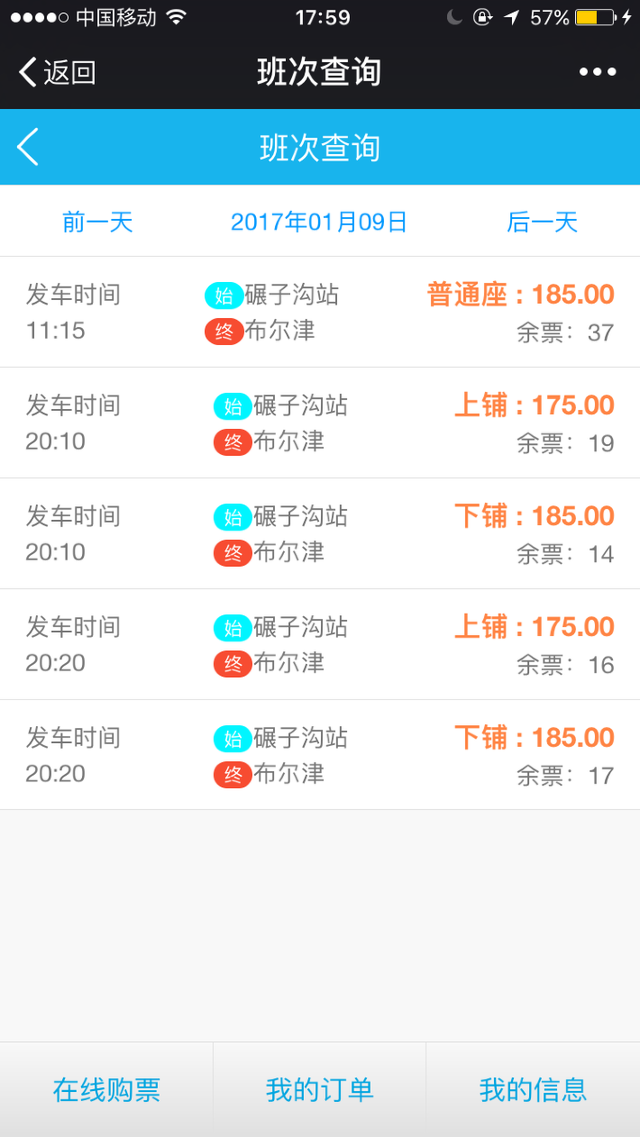Choose the 20:10 下铺 185.00 trip
This screenshot has width=640, height=1137.
tap(320, 534)
